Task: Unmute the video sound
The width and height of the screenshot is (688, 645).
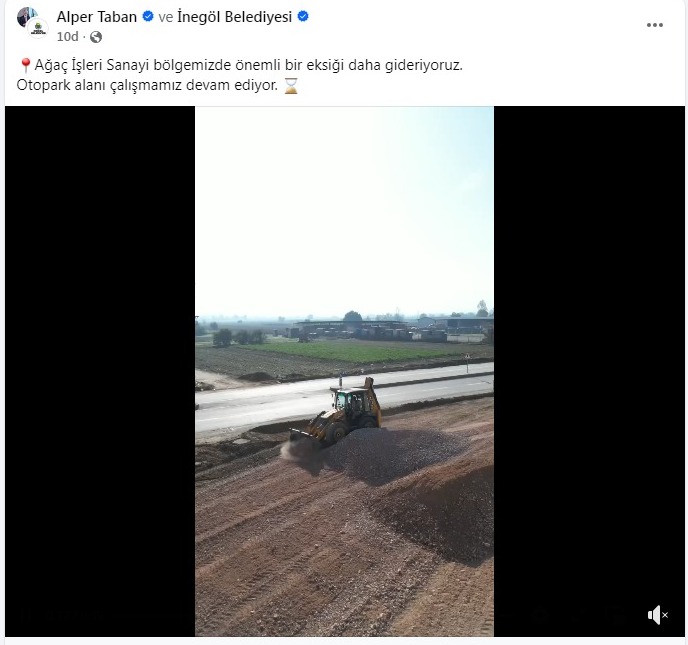Action: click(x=657, y=615)
